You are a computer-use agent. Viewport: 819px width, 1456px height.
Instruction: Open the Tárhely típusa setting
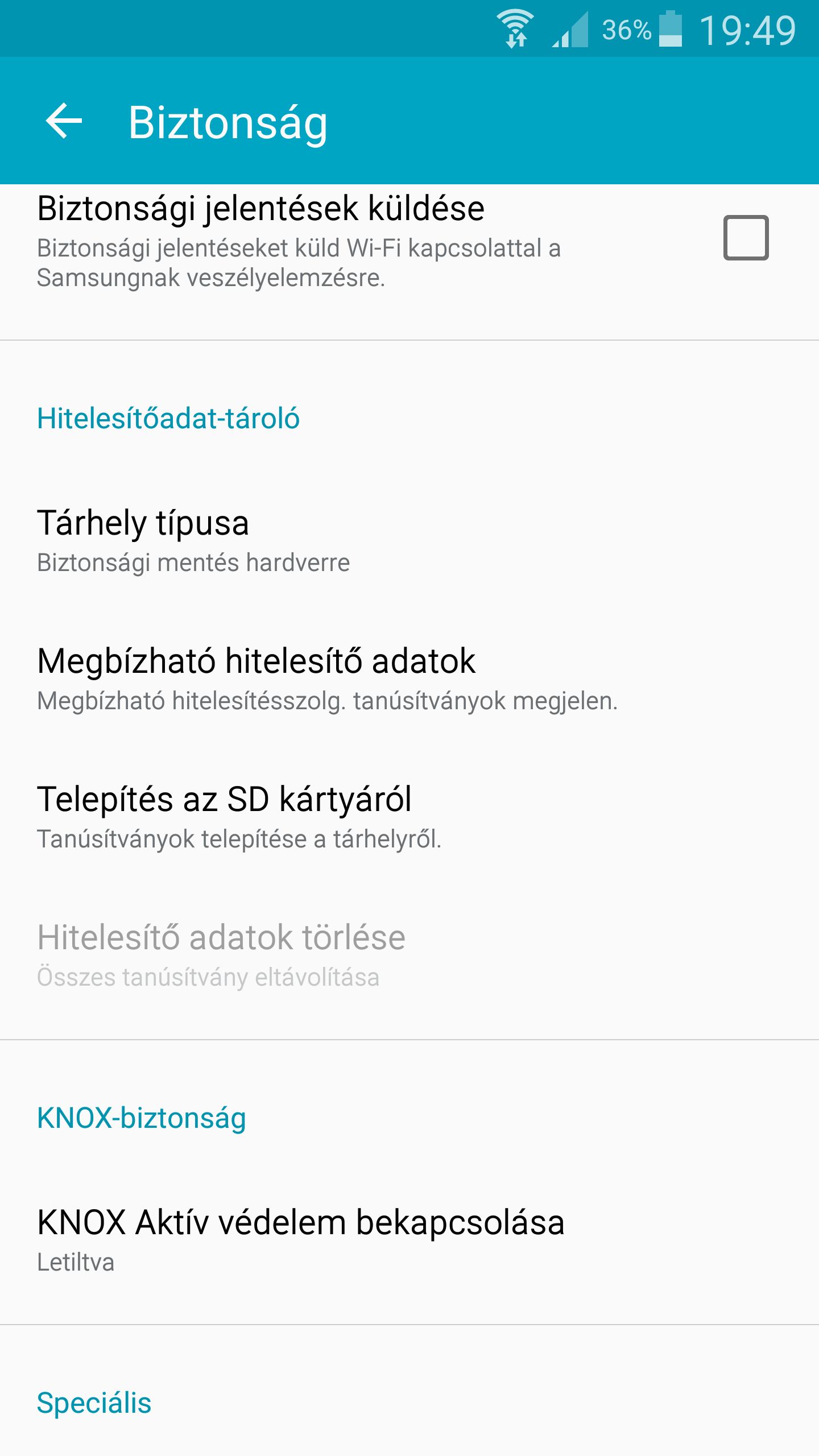point(409,541)
